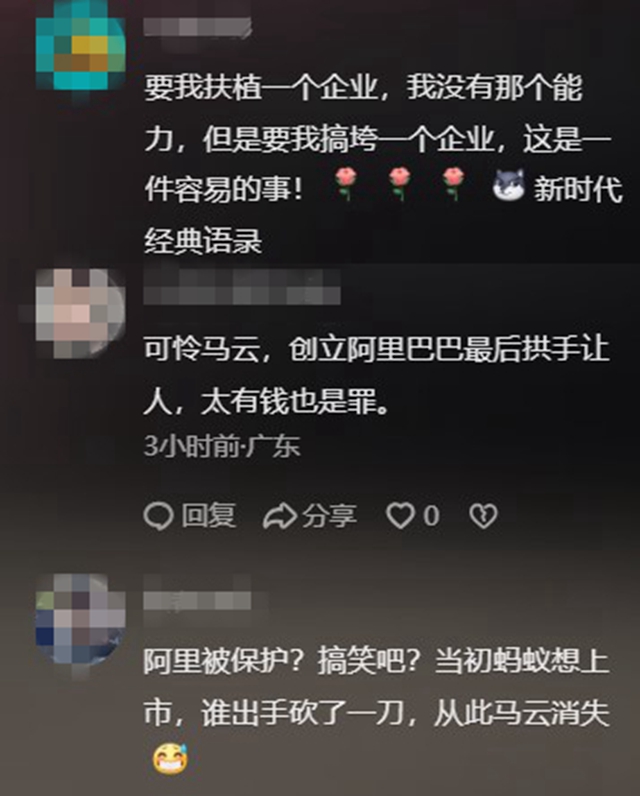Image resolution: width=640 pixels, height=796 pixels.
Task: Open avatar of the 阿里被保护 commenter
Action: pos(79,620)
